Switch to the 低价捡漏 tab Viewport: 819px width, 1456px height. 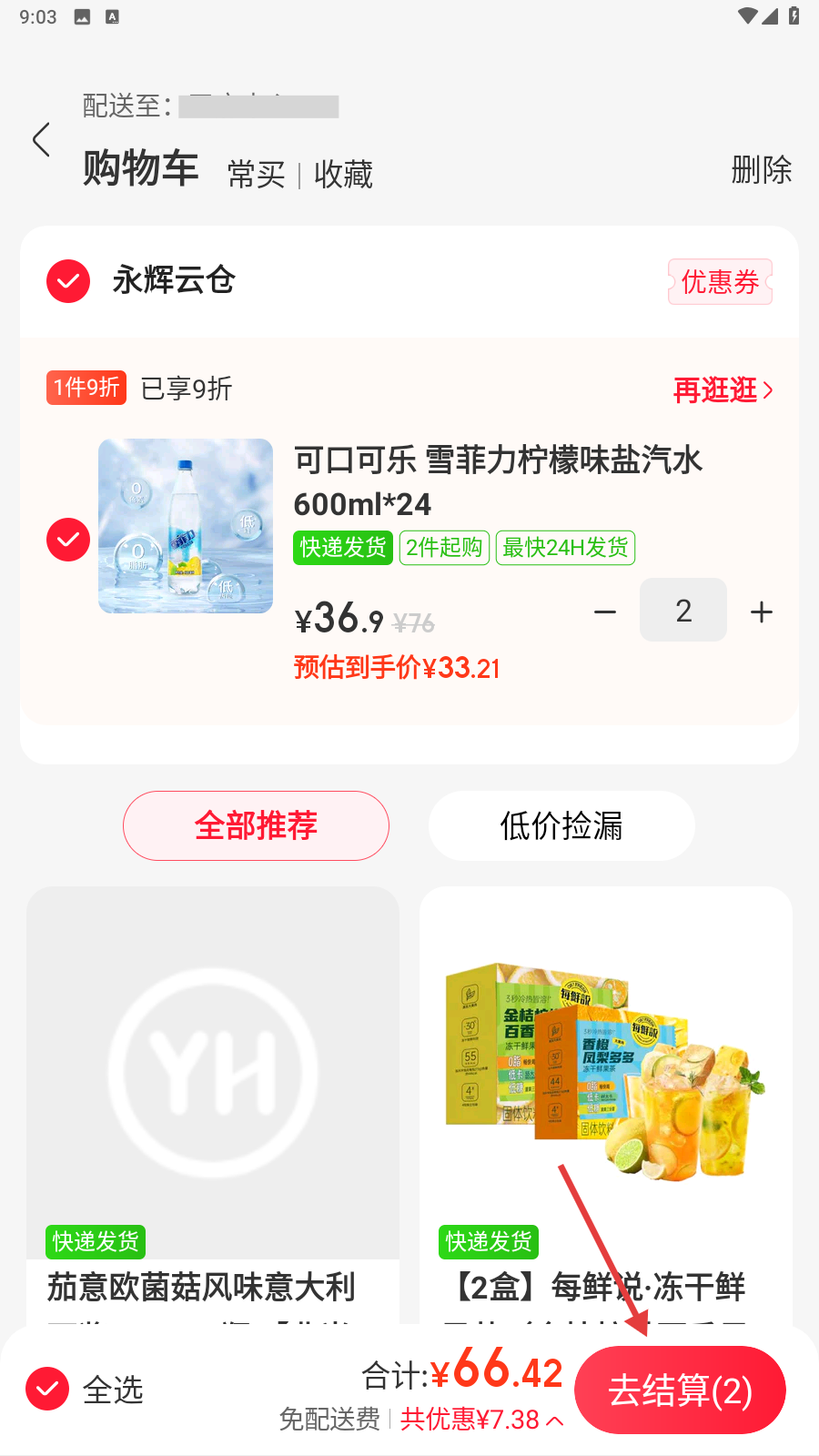pyautogui.click(x=561, y=825)
